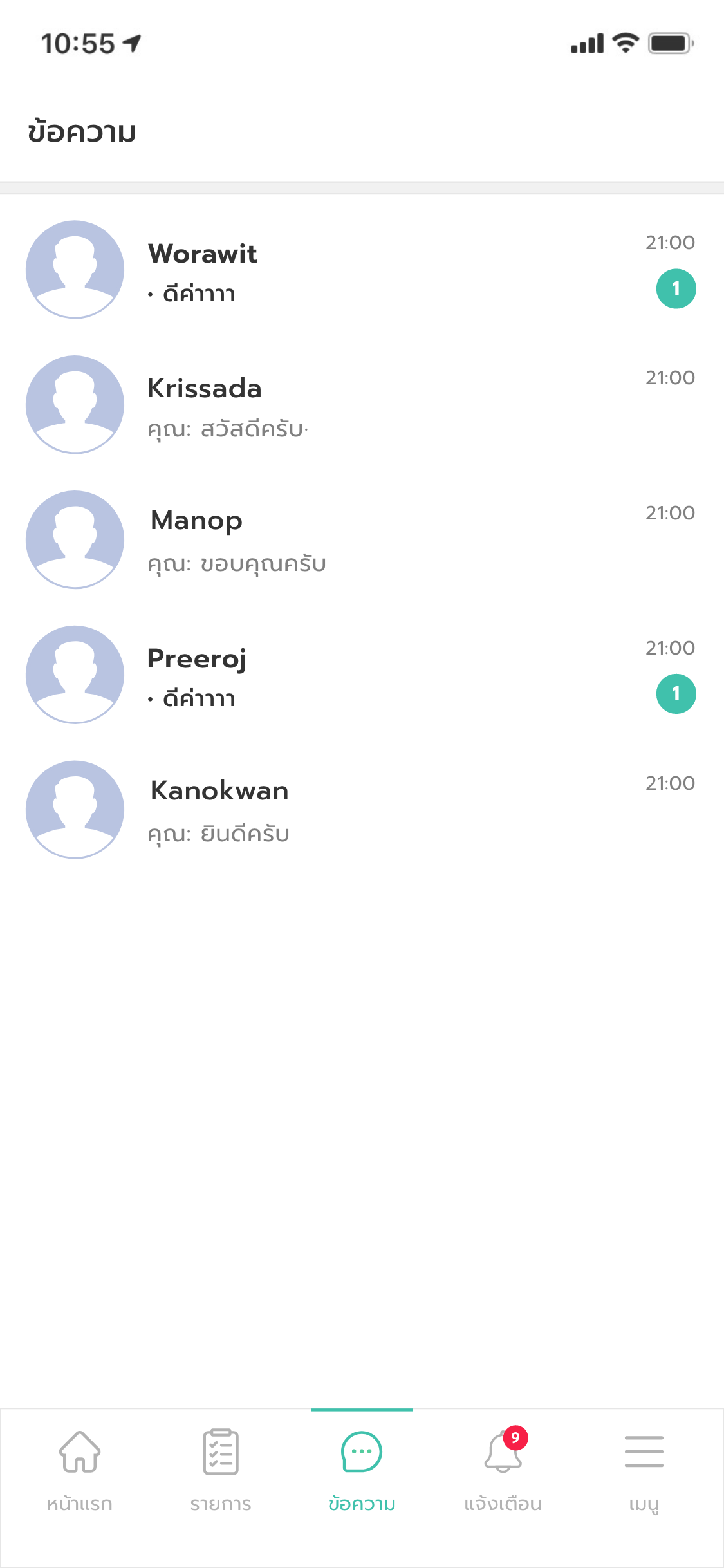Tap Preeroj's green unread indicator

pyautogui.click(x=676, y=694)
